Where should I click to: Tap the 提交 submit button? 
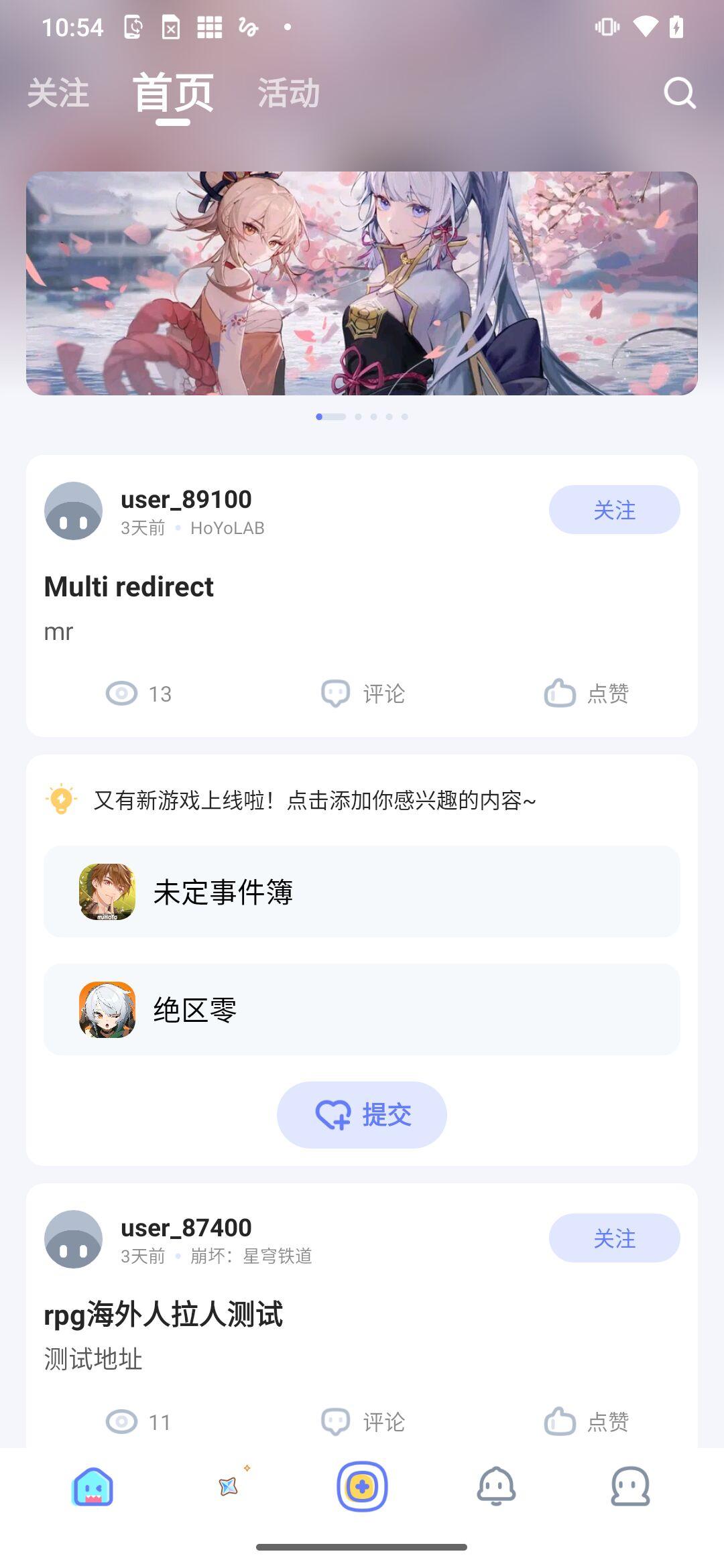[362, 1115]
